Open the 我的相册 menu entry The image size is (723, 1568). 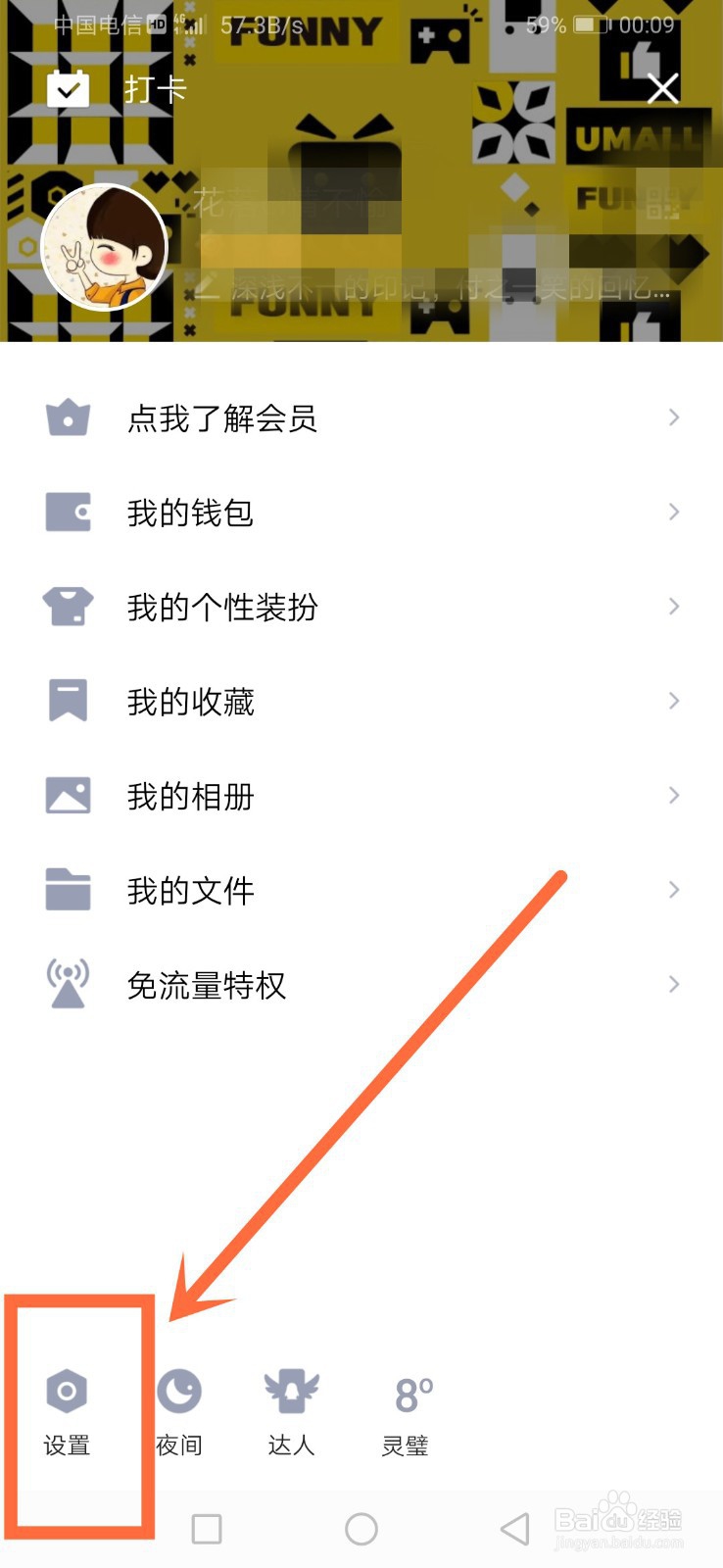click(x=191, y=795)
